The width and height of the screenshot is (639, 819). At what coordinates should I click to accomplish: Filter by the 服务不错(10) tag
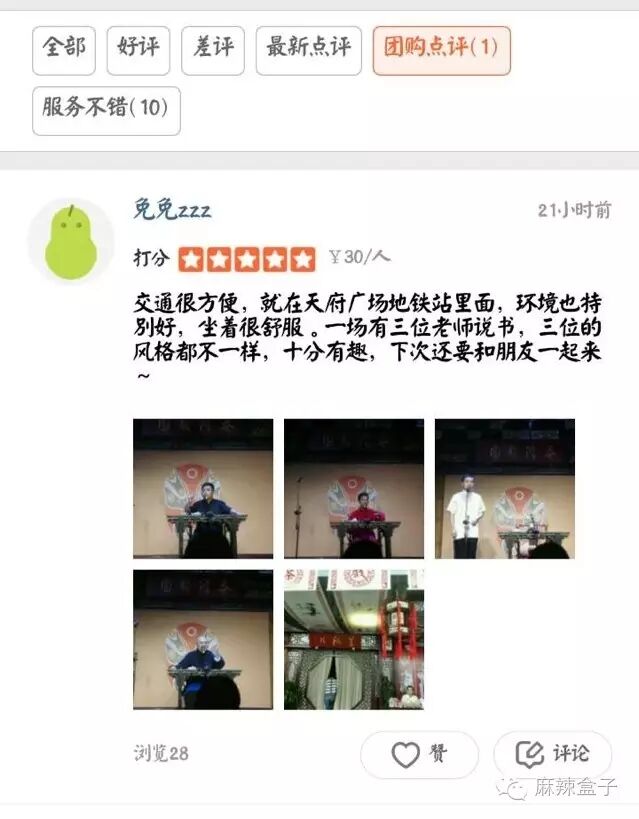106,110
